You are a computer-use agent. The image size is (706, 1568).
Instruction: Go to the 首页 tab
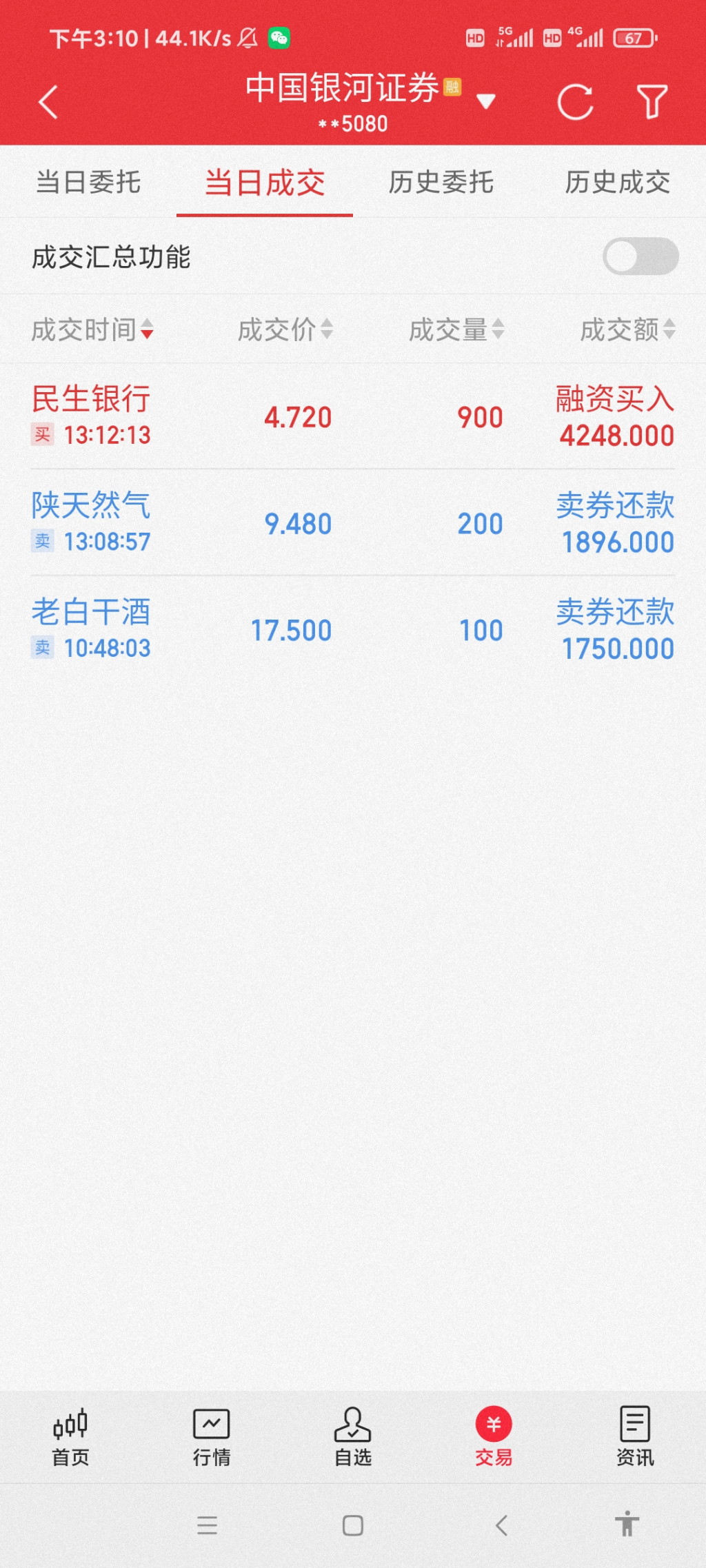[70, 1437]
